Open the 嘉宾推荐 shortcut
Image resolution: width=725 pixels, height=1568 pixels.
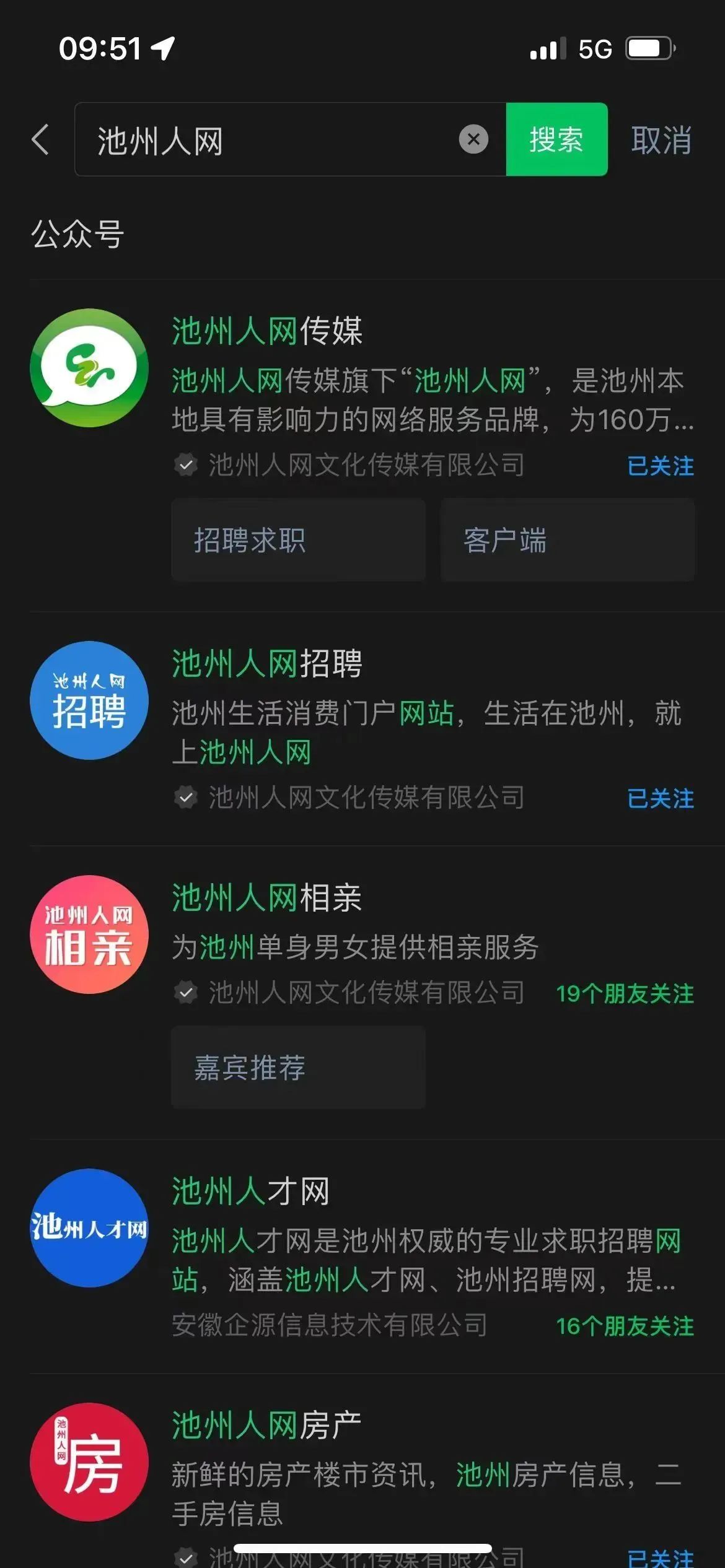[x=299, y=1067]
